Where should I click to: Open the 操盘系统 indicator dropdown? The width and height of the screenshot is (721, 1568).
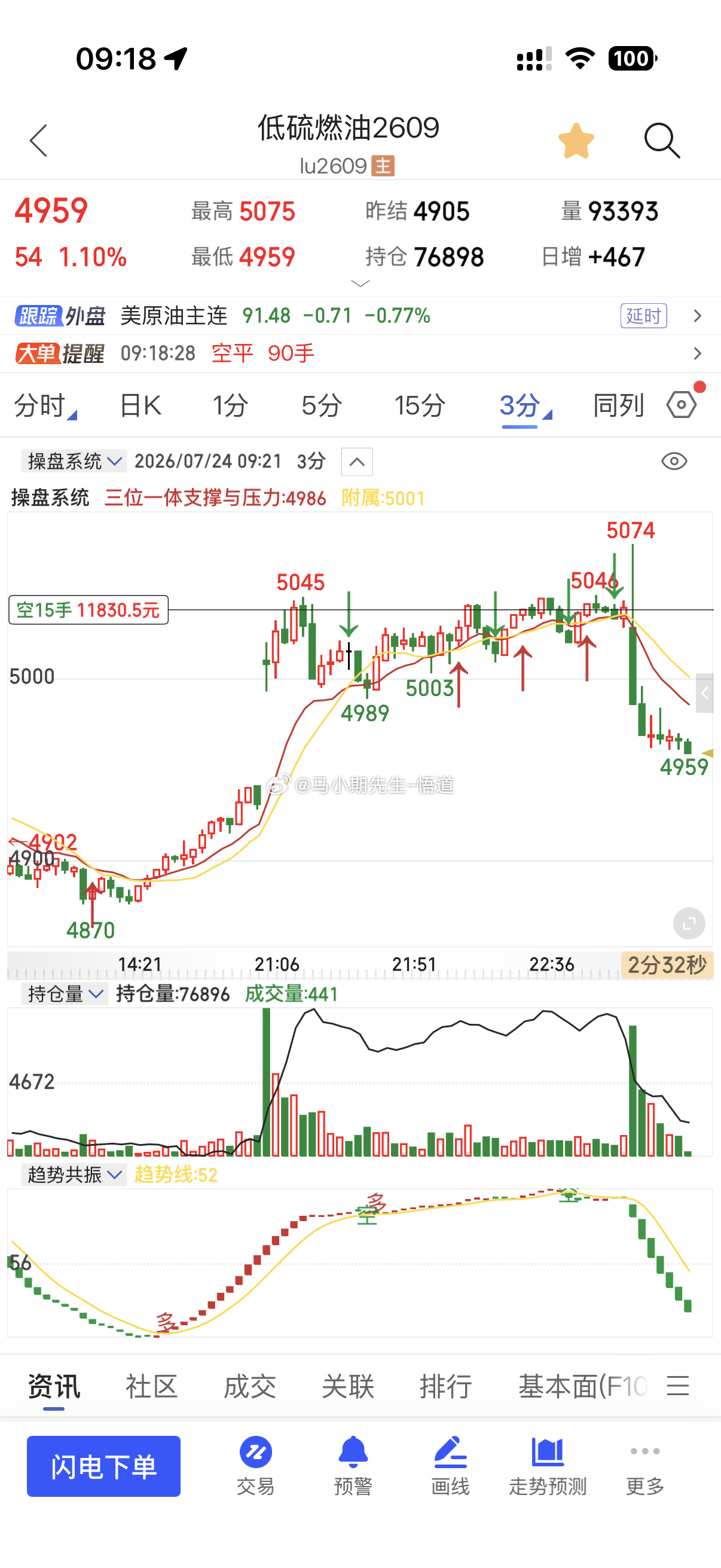pos(74,461)
